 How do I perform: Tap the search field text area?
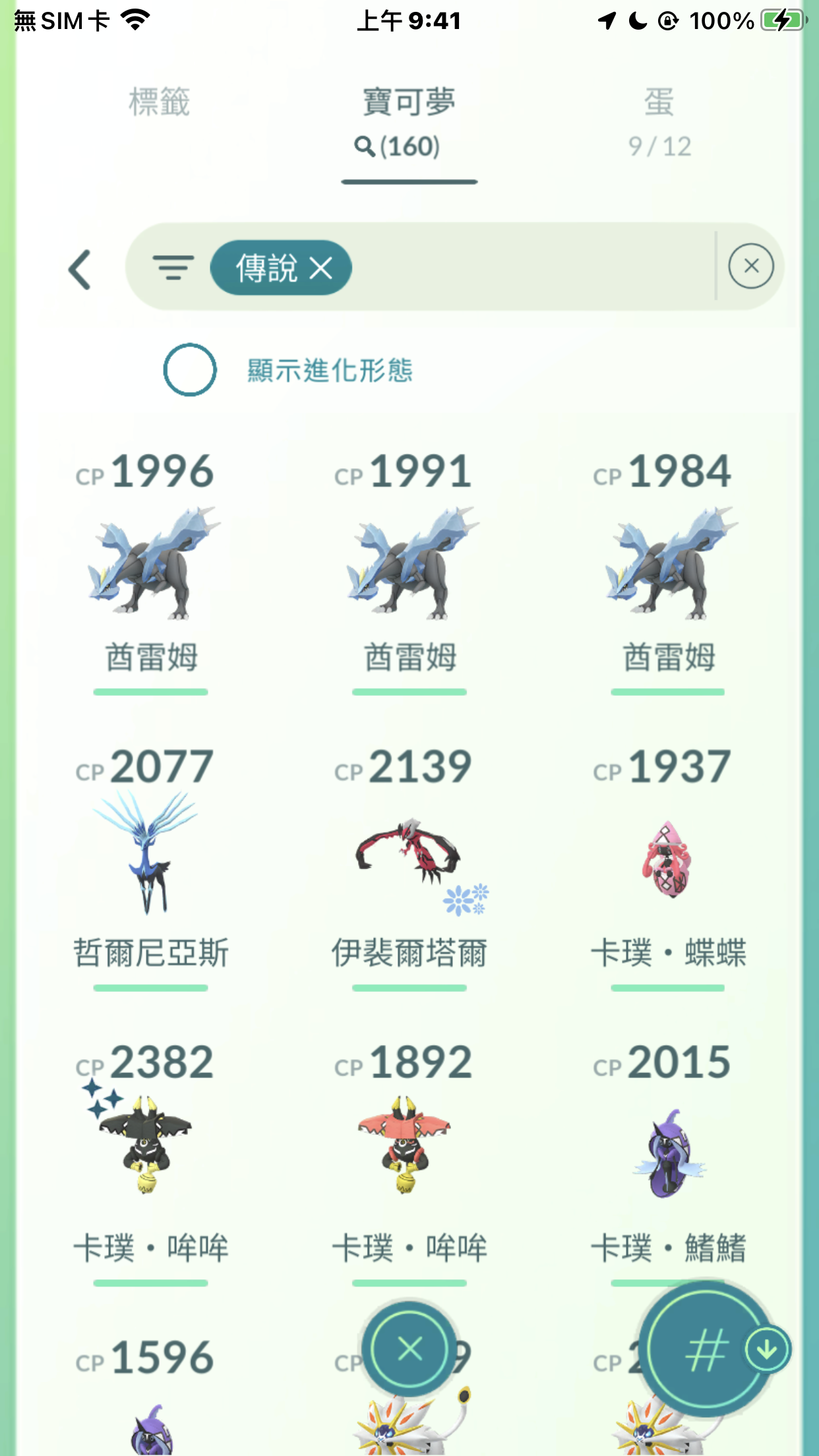click(533, 266)
